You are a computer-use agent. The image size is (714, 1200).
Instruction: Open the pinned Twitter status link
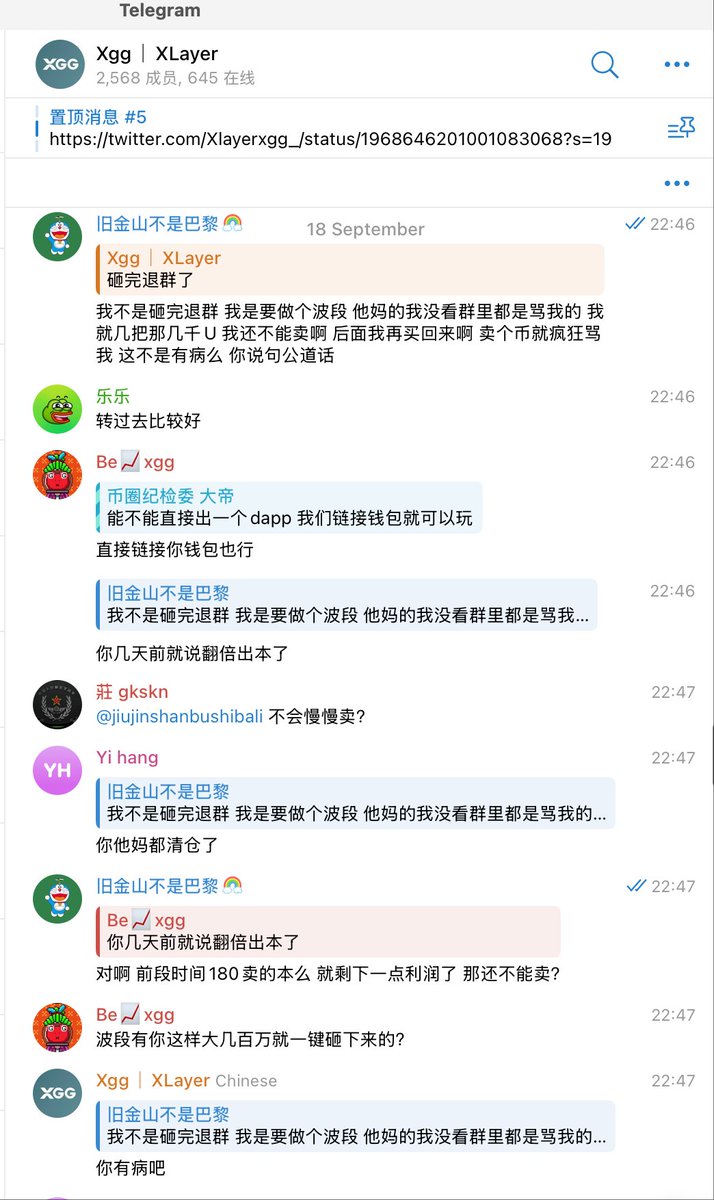(330, 139)
